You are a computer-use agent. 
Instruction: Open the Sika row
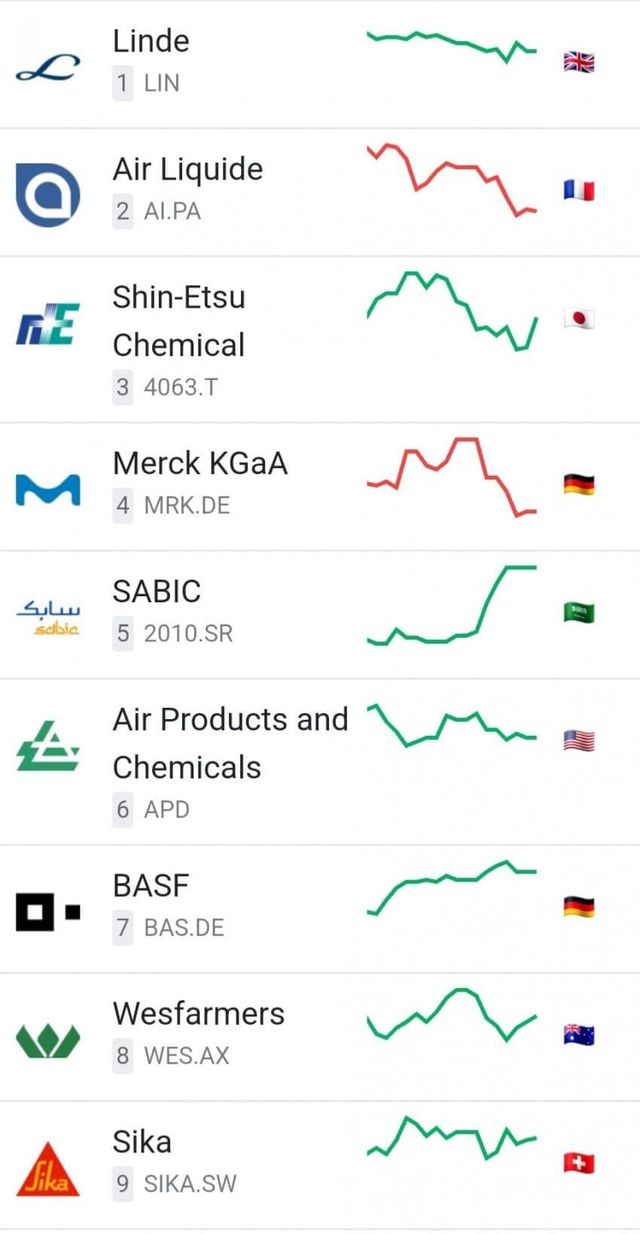(142, 1142)
